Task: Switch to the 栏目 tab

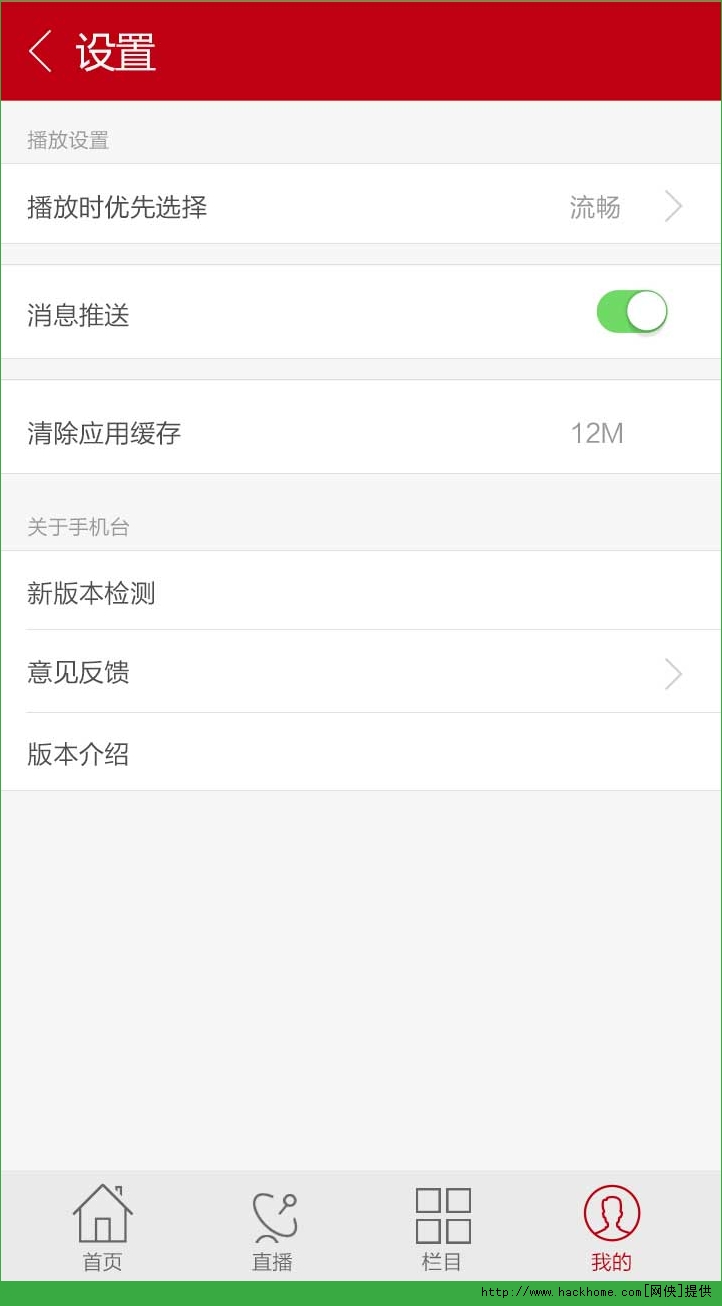Action: click(442, 1227)
